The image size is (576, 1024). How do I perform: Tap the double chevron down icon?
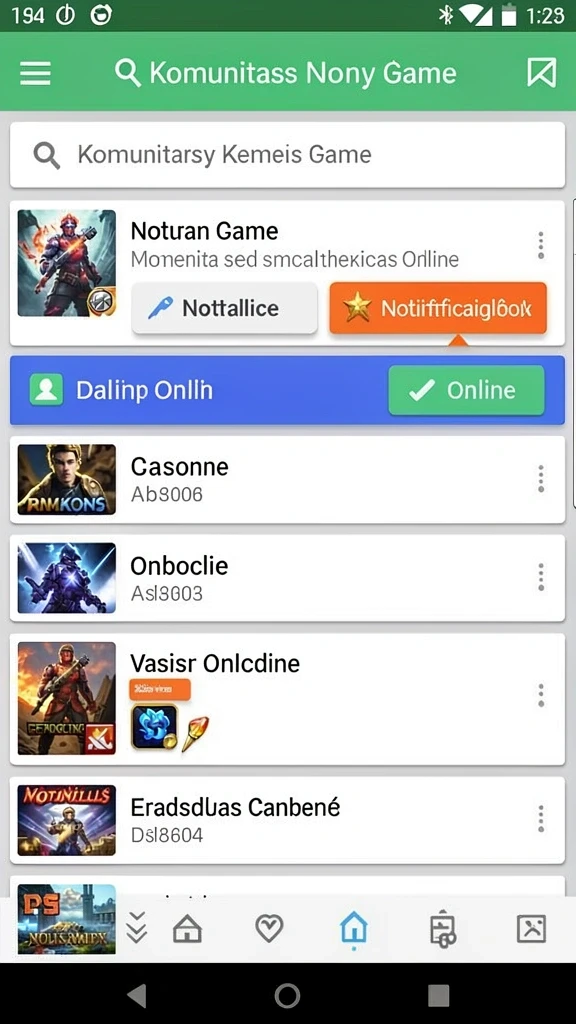click(136, 927)
